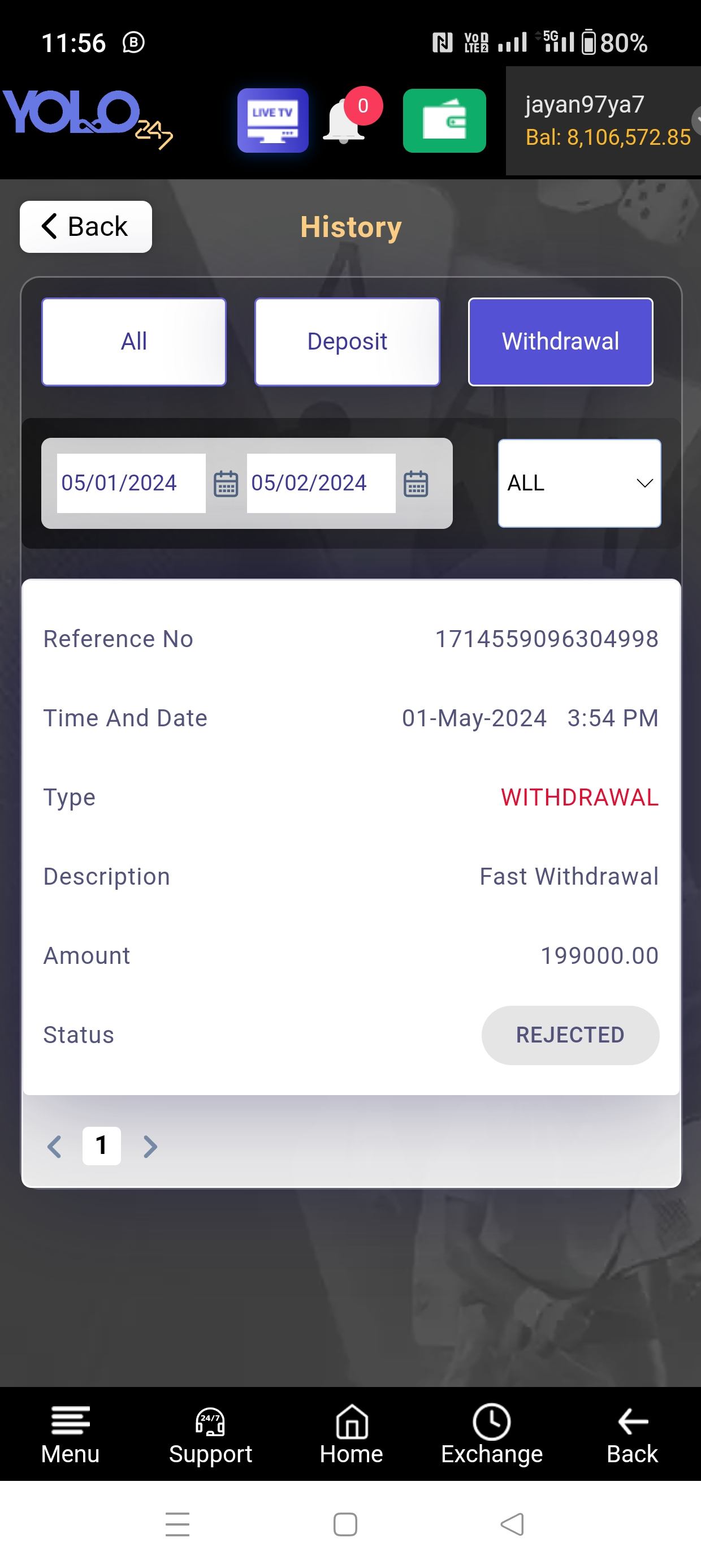This screenshot has height=1568, width=701.
Task: Open the Live TV icon
Action: coord(272,120)
